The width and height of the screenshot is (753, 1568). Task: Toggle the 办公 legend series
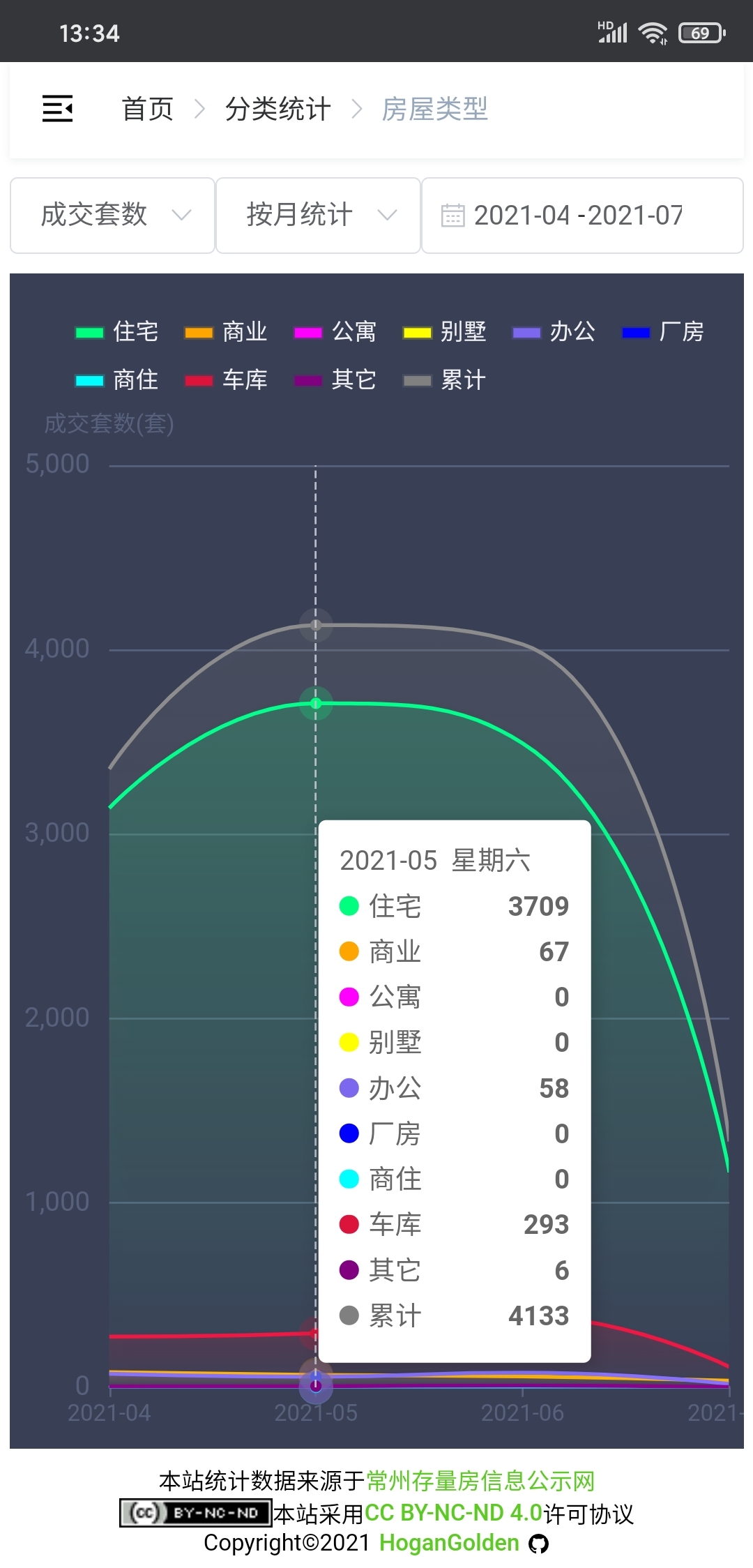[554, 331]
